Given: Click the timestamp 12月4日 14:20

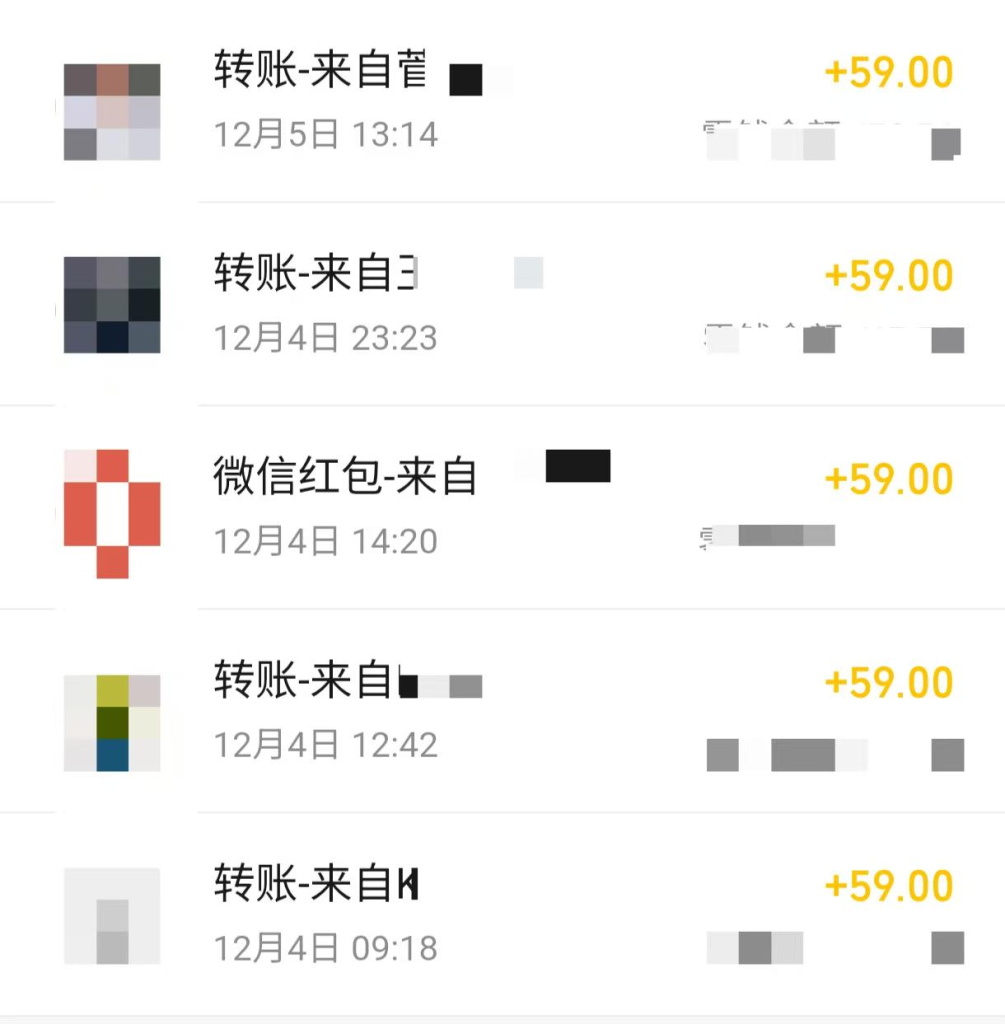Looking at the screenshot, I should [x=323, y=540].
